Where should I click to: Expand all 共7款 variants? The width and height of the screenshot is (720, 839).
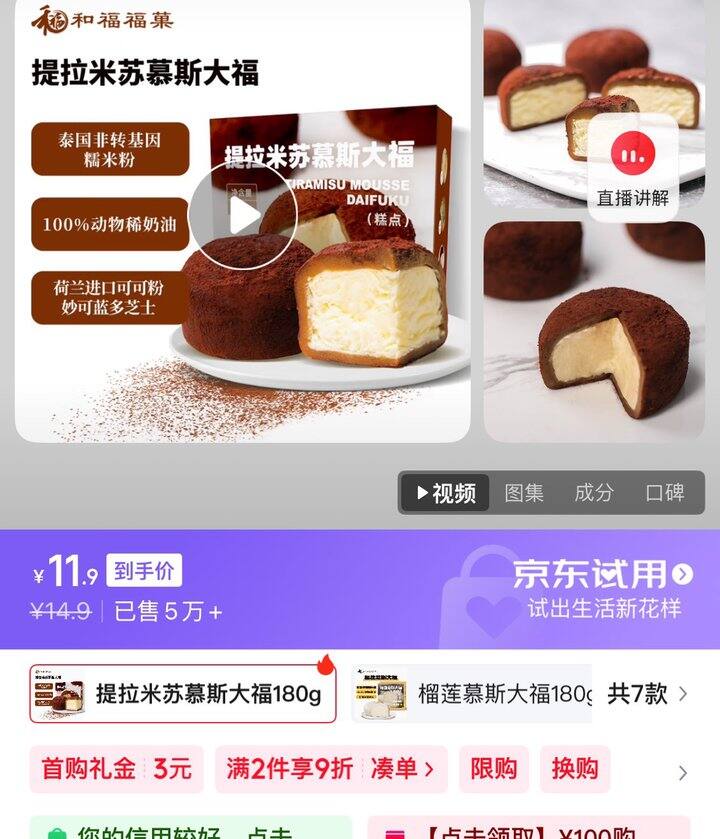tap(648, 694)
